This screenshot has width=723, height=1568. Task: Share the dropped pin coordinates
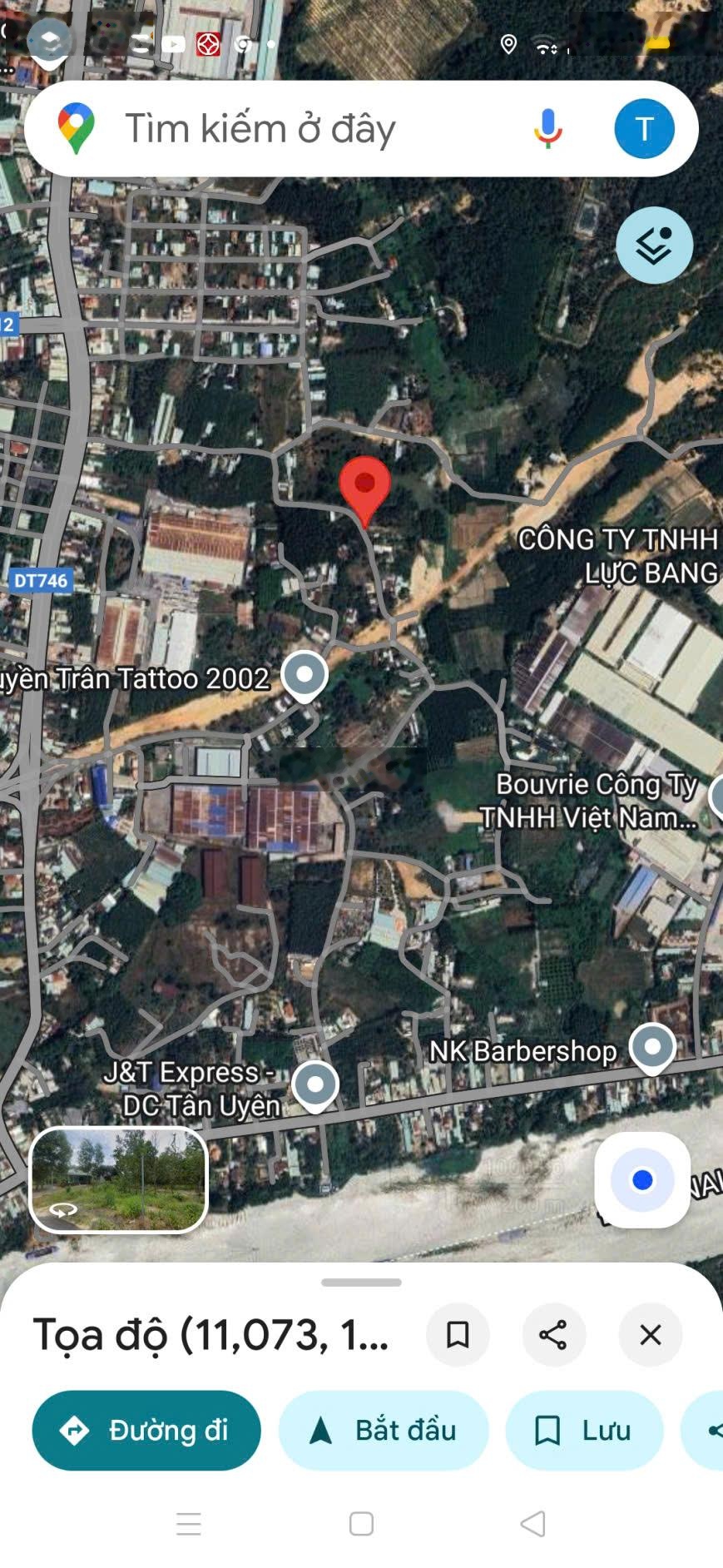[x=553, y=1335]
